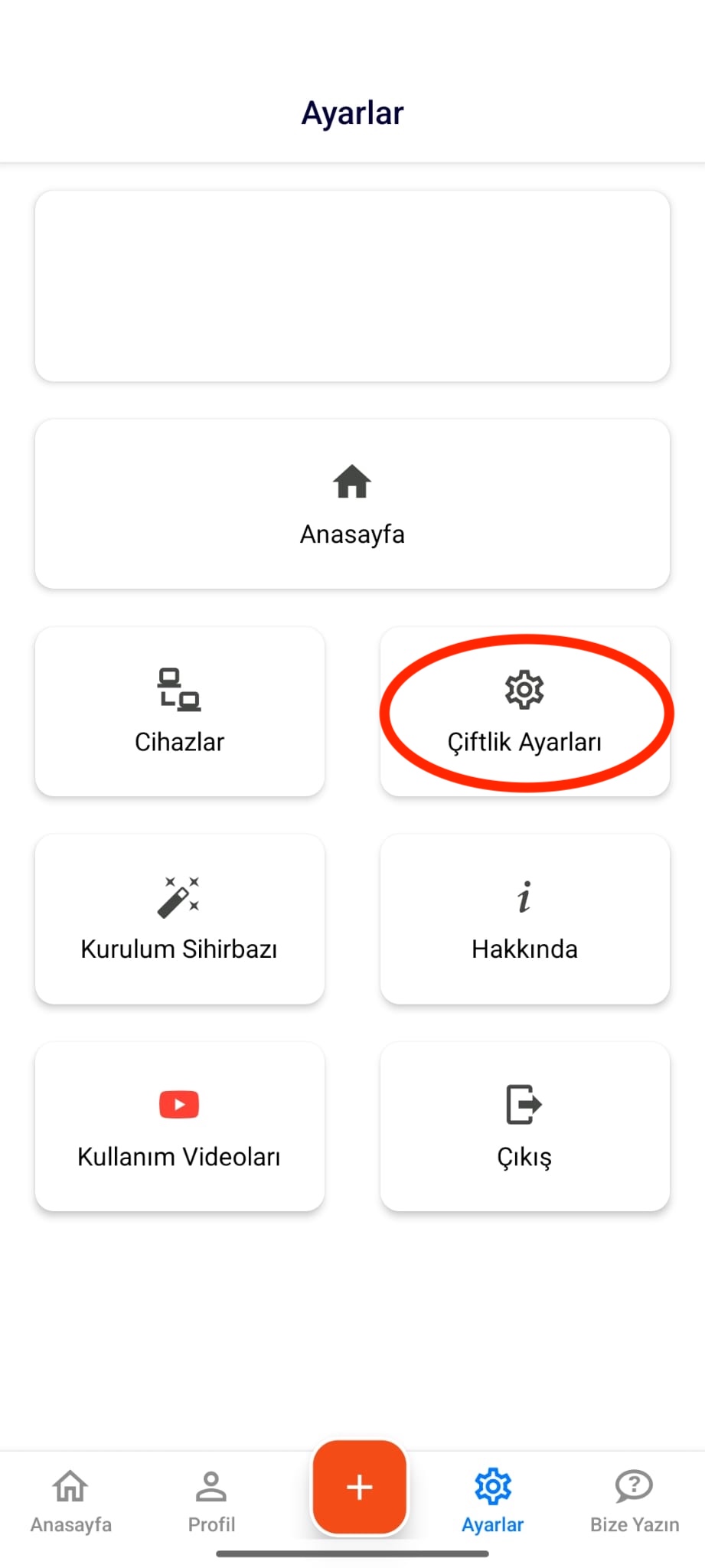Open the Hakkında card

tap(525, 919)
